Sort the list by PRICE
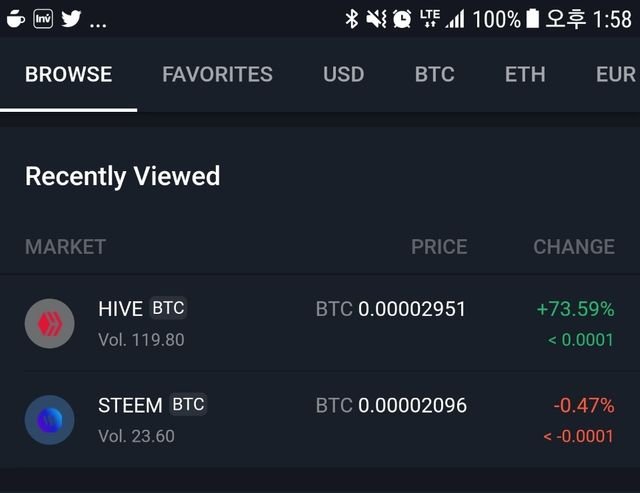Screen dimensions: 640x493 (x=439, y=246)
